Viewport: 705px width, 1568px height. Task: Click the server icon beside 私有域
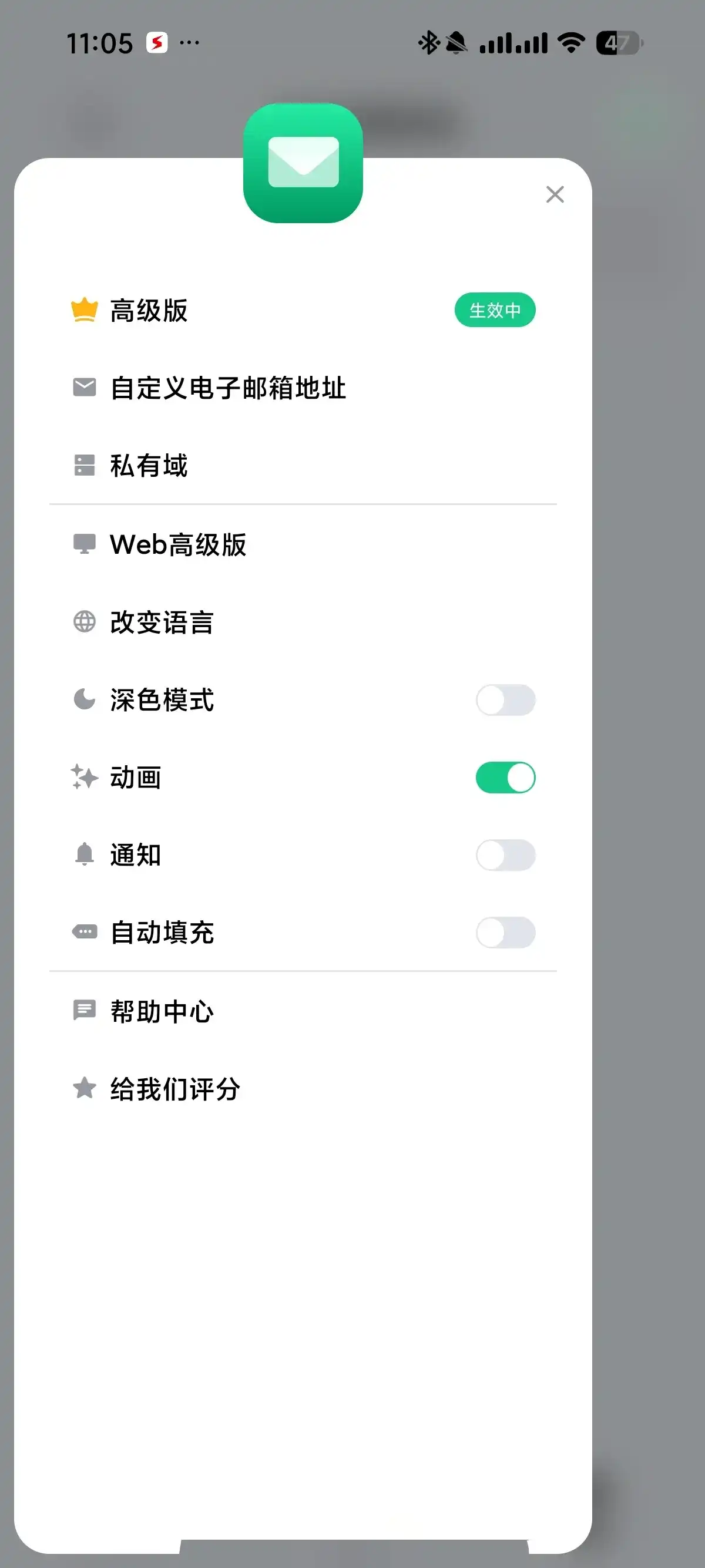coord(84,465)
